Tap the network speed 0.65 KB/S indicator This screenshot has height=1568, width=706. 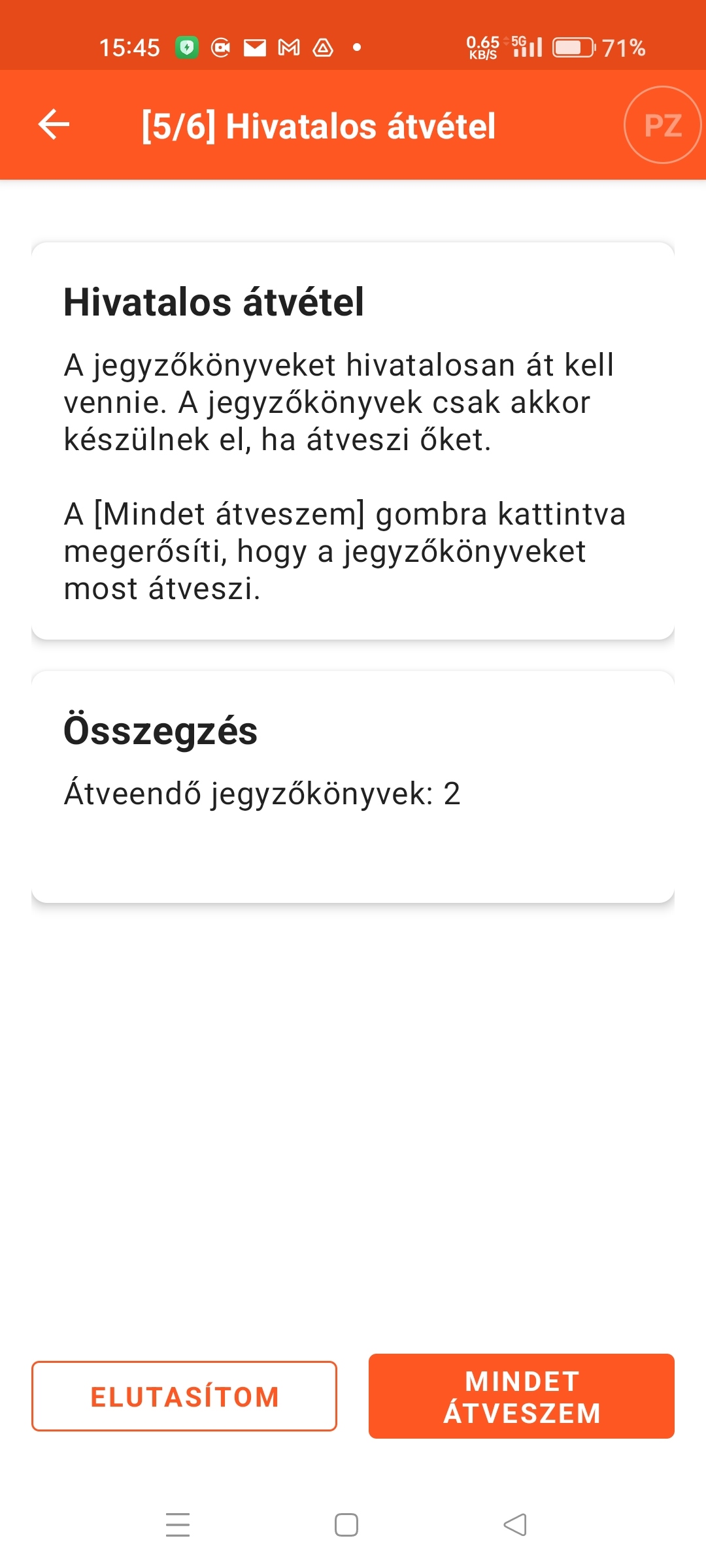(482, 46)
